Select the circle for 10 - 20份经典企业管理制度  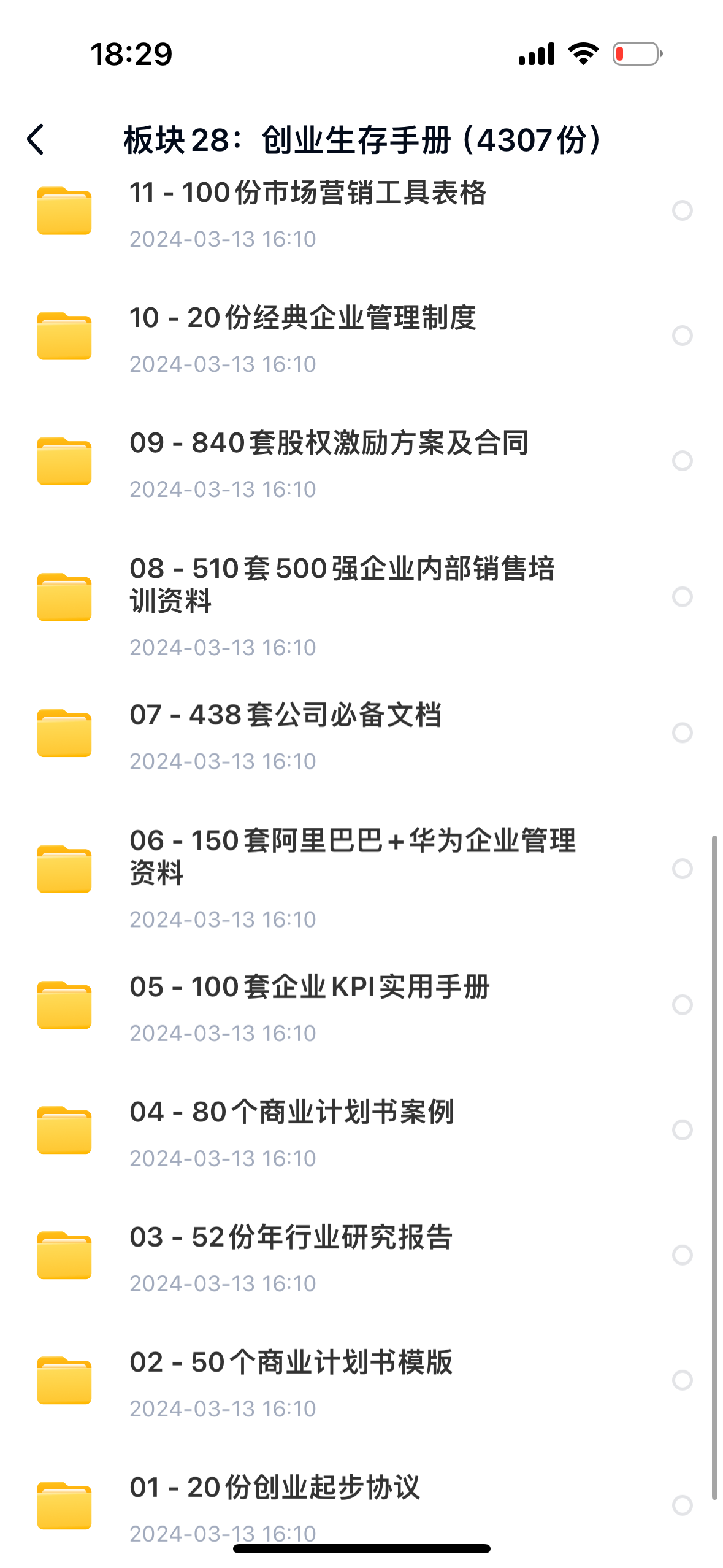(682, 336)
